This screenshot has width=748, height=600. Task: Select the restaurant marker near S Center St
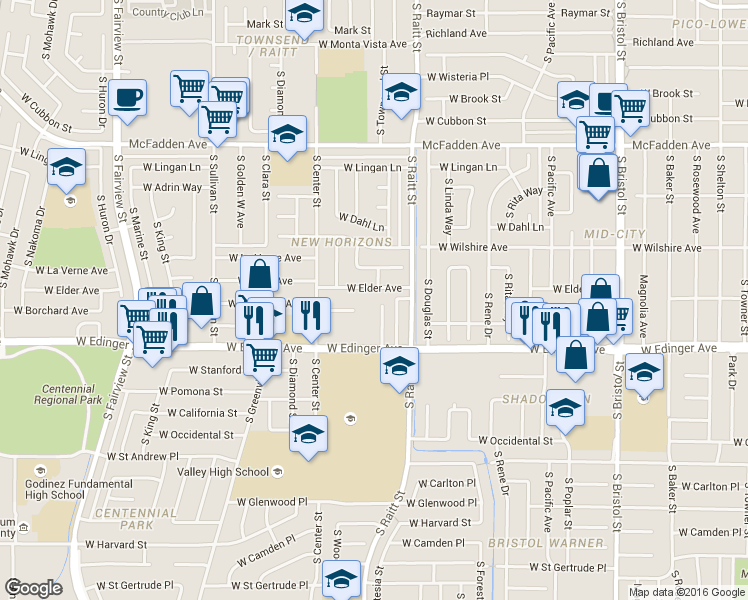click(x=311, y=316)
